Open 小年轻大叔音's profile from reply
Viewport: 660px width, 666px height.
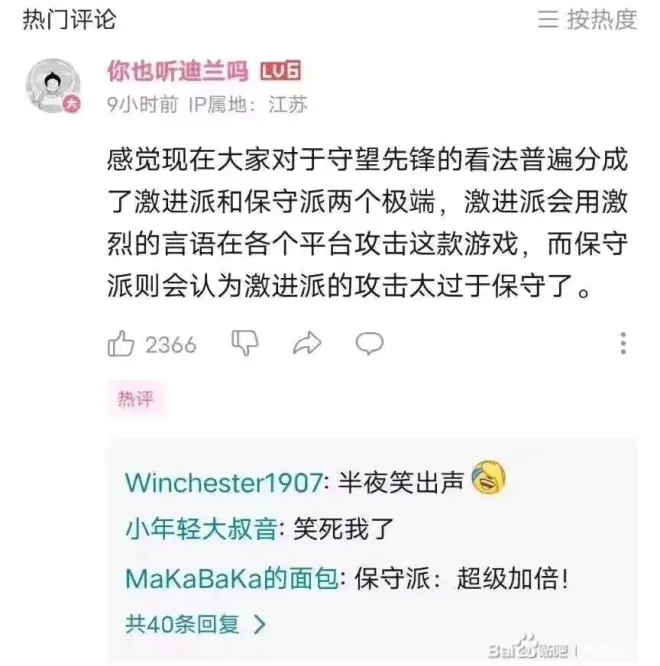199,529
